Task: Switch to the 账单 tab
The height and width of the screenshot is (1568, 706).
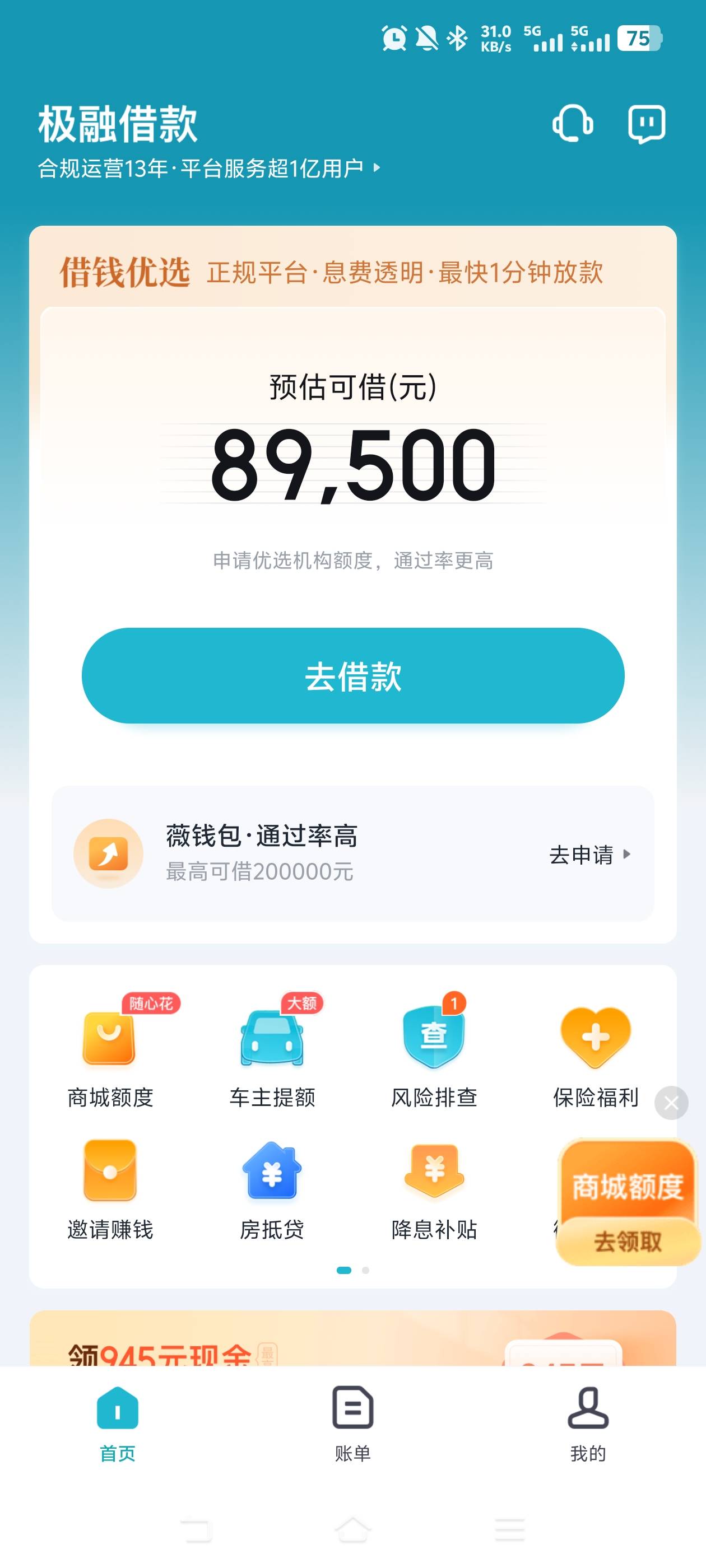Action: (352, 1424)
